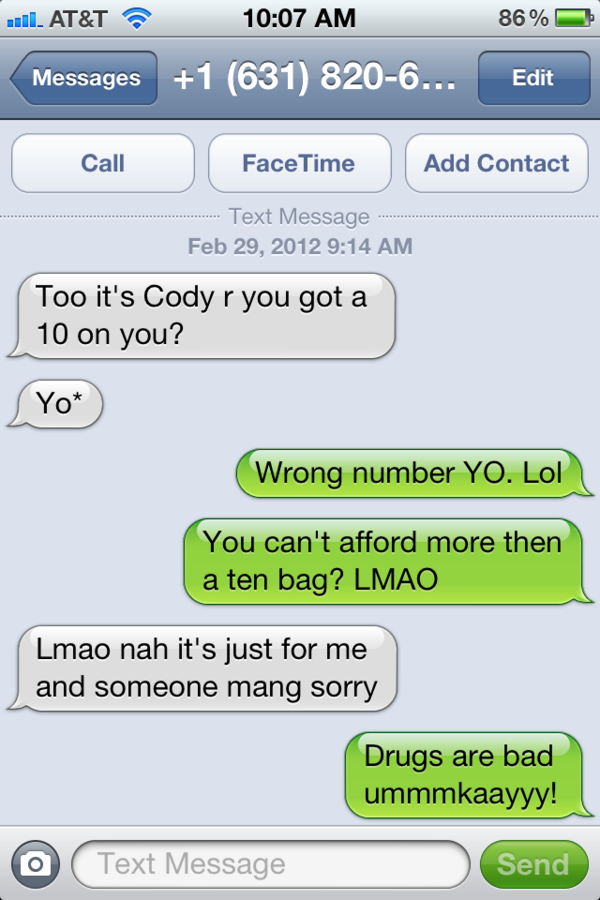
Task: Tap the Edit button
Action: pyautogui.click(x=532, y=78)
